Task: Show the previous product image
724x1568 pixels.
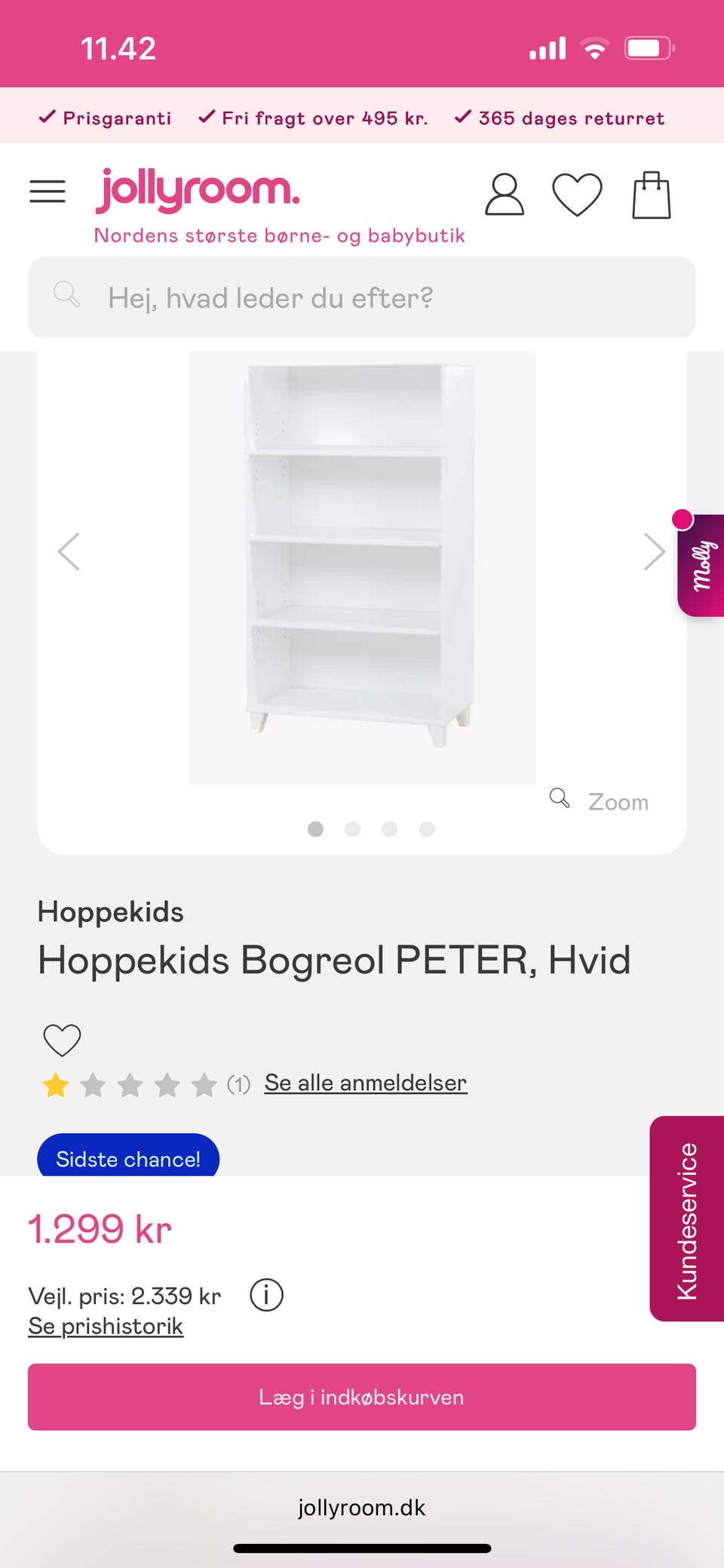Action: (69, 552)
